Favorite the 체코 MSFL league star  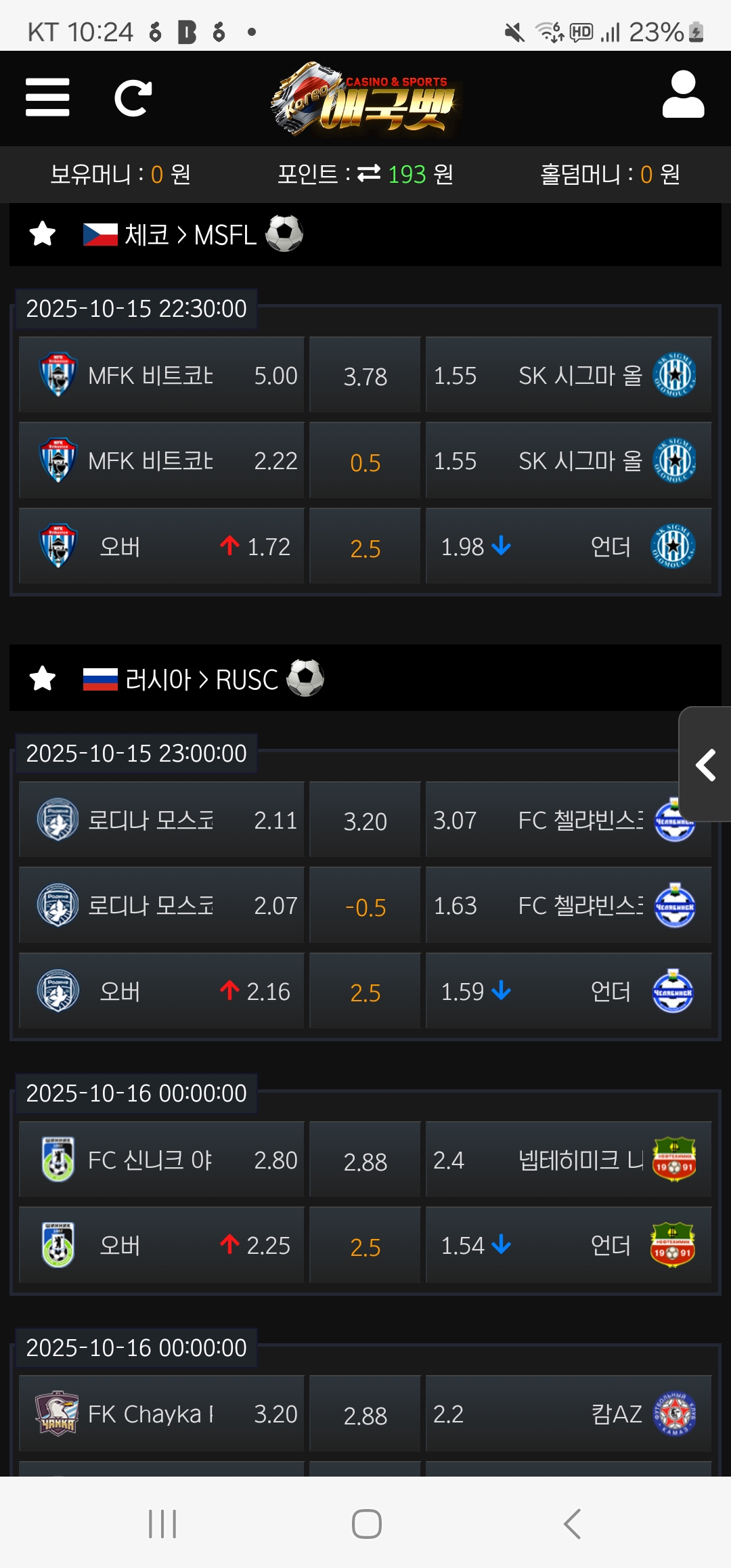point(43,234)
